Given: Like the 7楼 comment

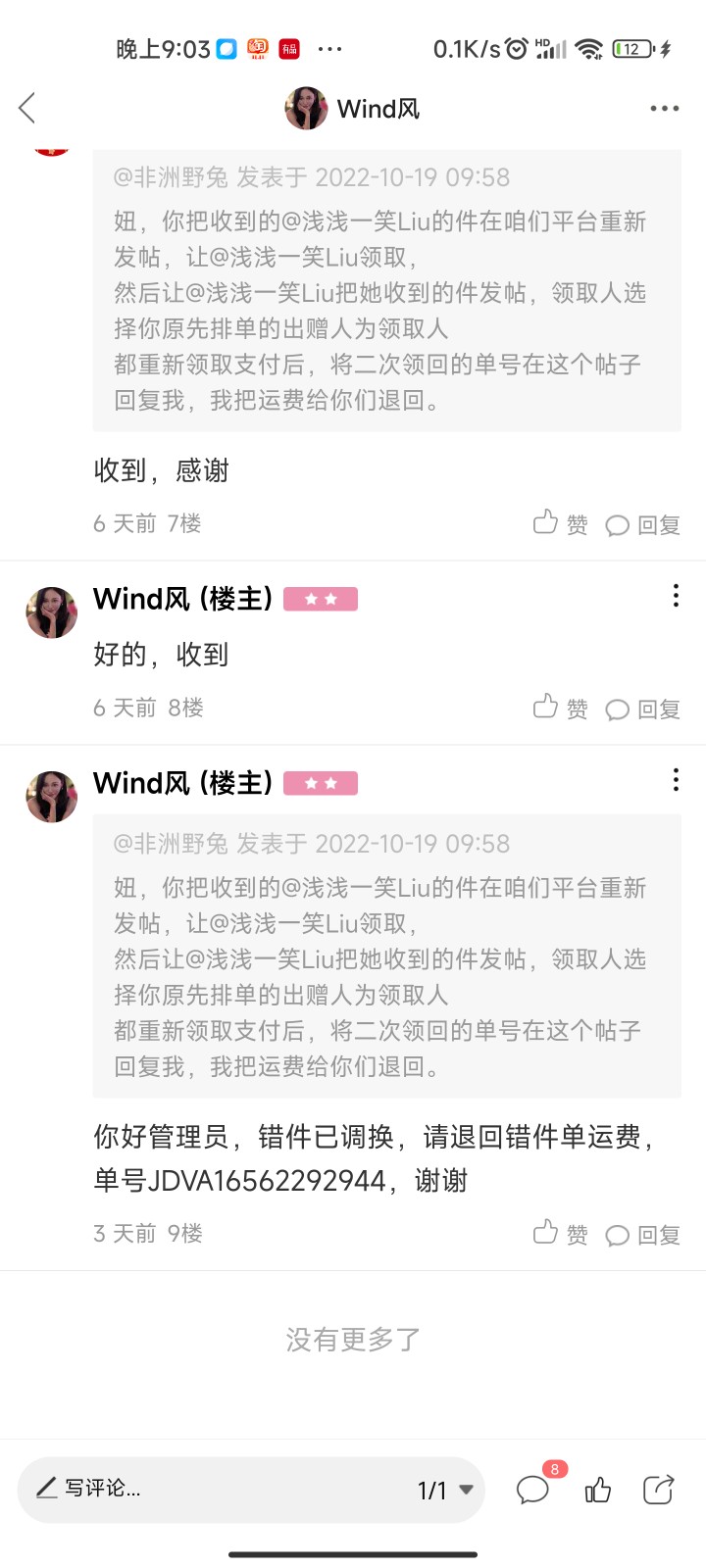Looking at the screenshot, I should [560, 524].
